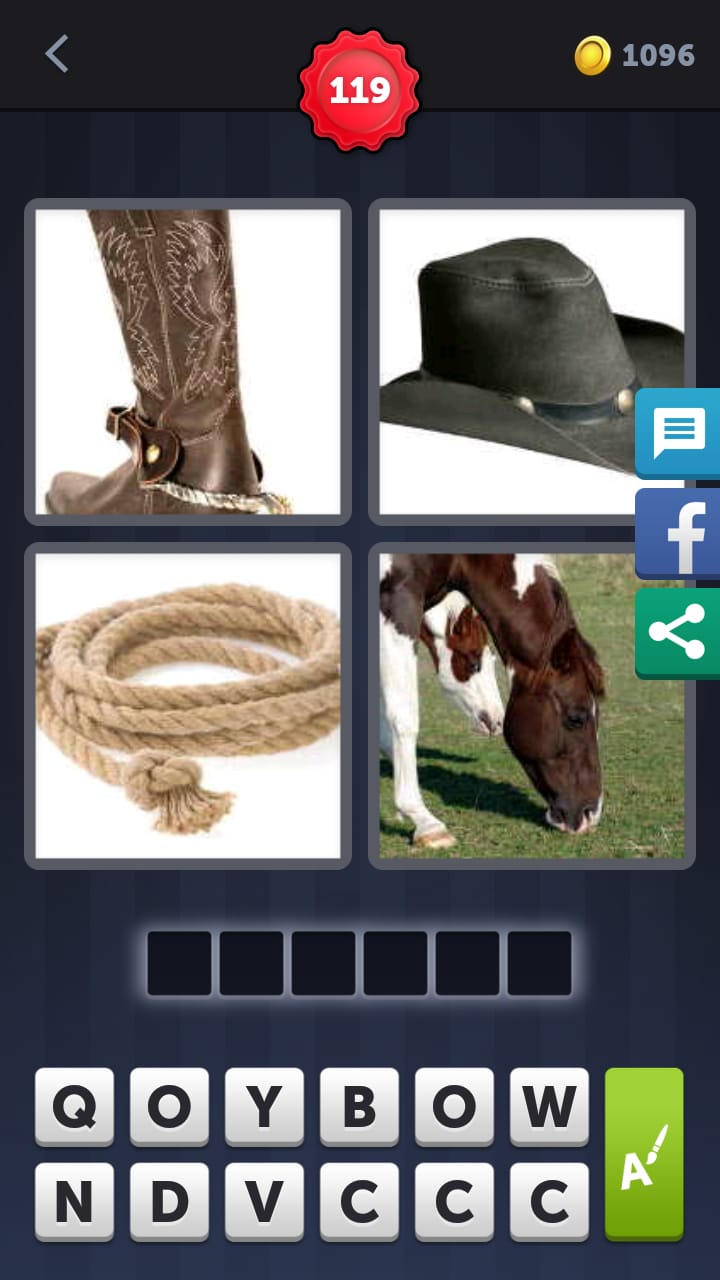Screen dimensions: 720x1280
Task: Select the letter Q tile
Action: [x=74, y=1106]
